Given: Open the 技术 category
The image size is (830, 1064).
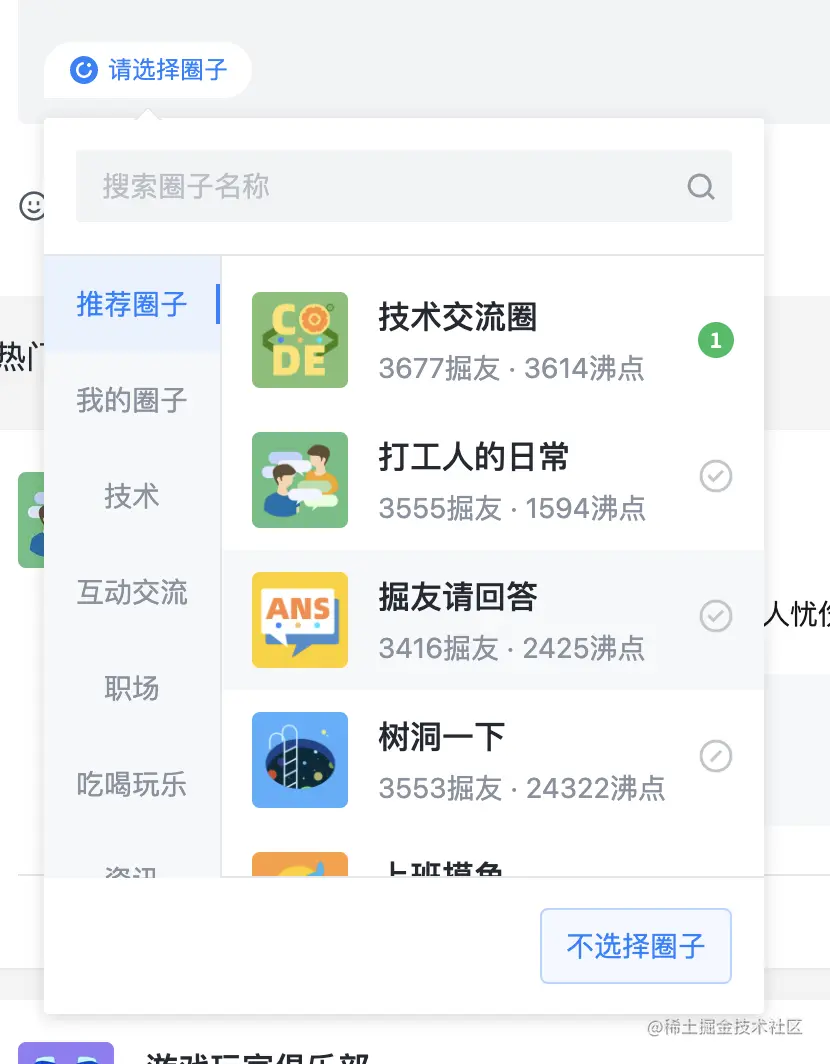Looking at the screenshot, I should pyautogui.click(x=132, y=496).
